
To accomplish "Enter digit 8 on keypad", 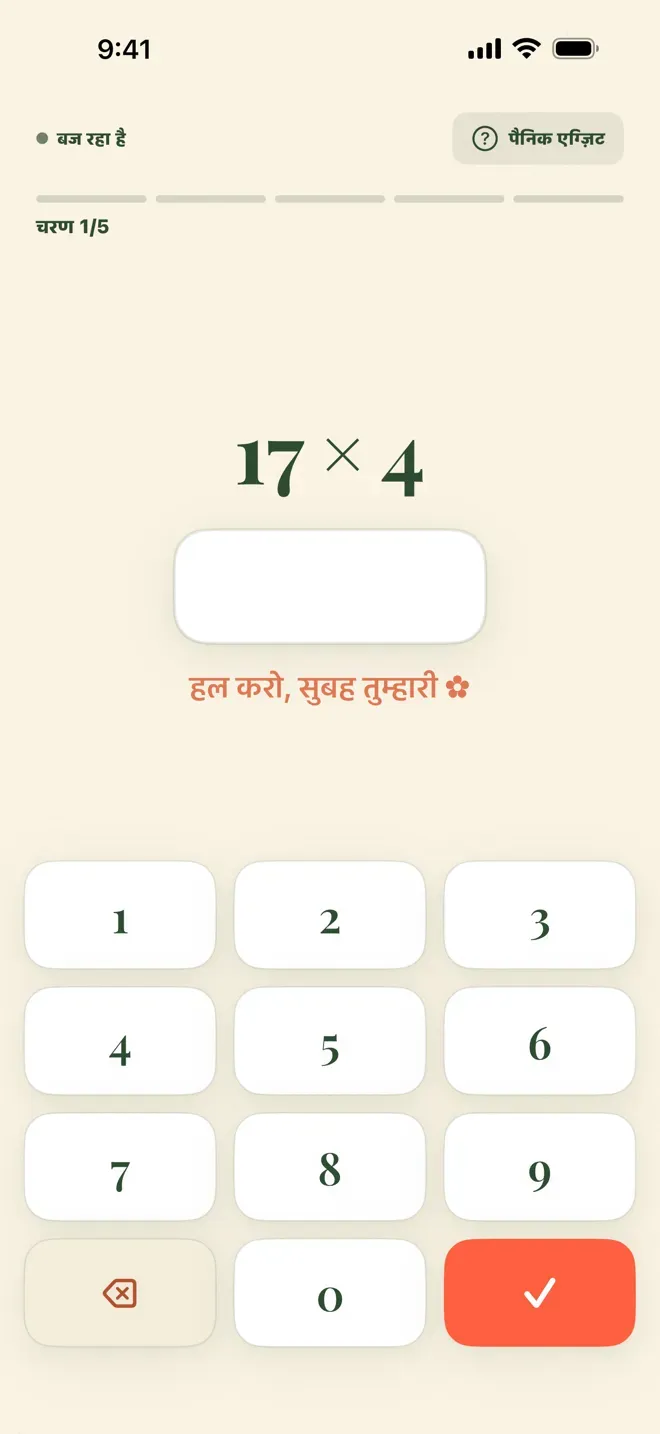I will tap(330, 1167).
